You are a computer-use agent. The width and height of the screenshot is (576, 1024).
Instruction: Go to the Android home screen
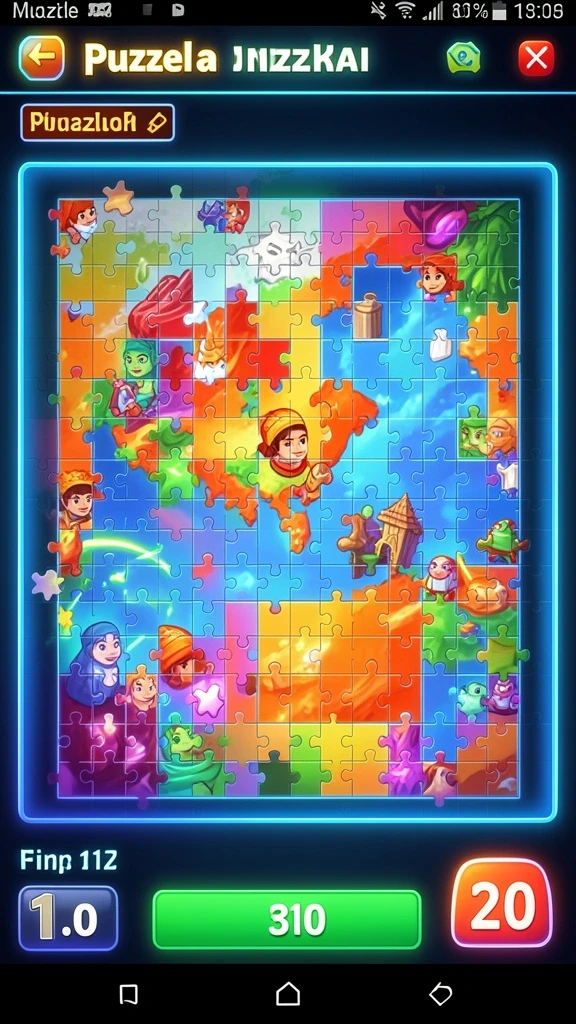pyautogui.click(x=288, y=995)
